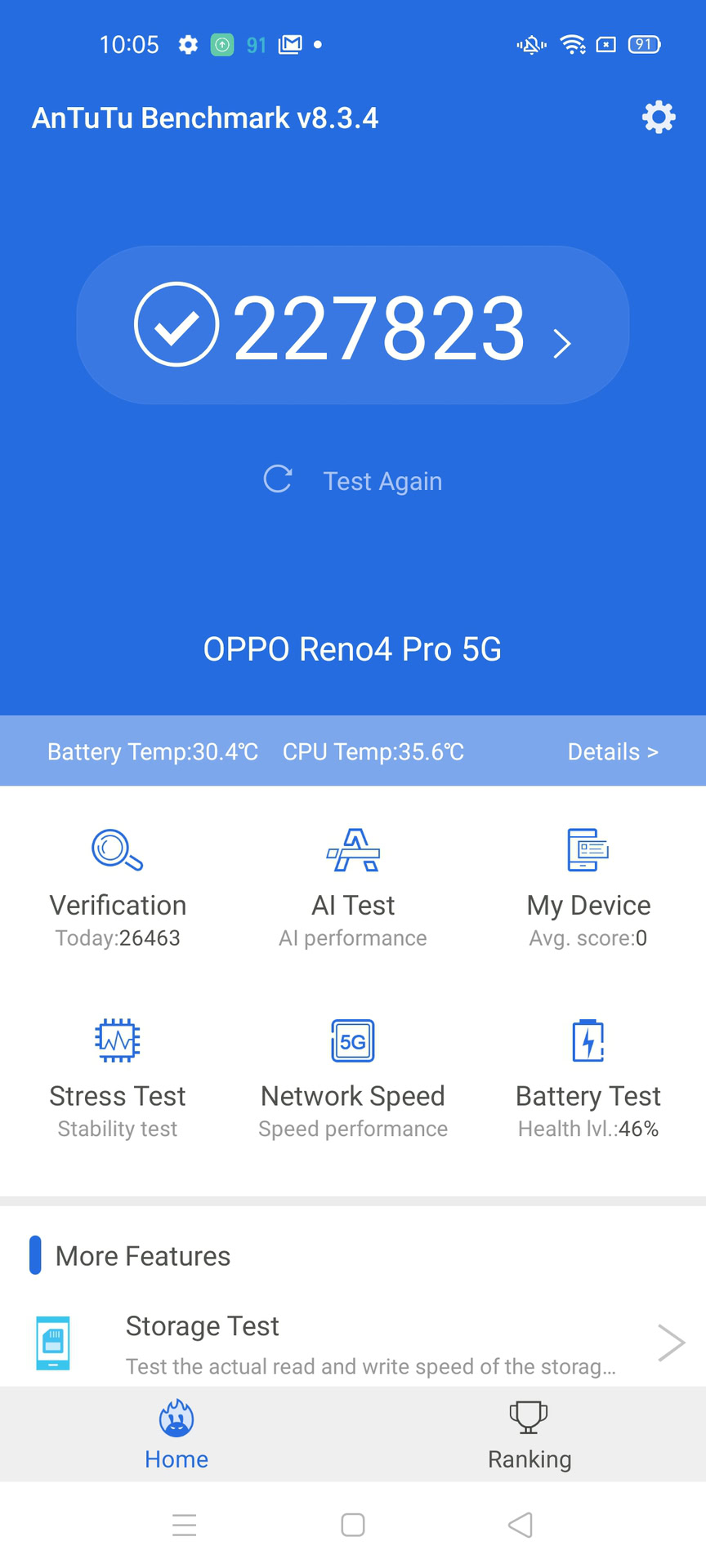View the 227823 score details
This screenshot has height=1568, width=706.
click(353, 325)
